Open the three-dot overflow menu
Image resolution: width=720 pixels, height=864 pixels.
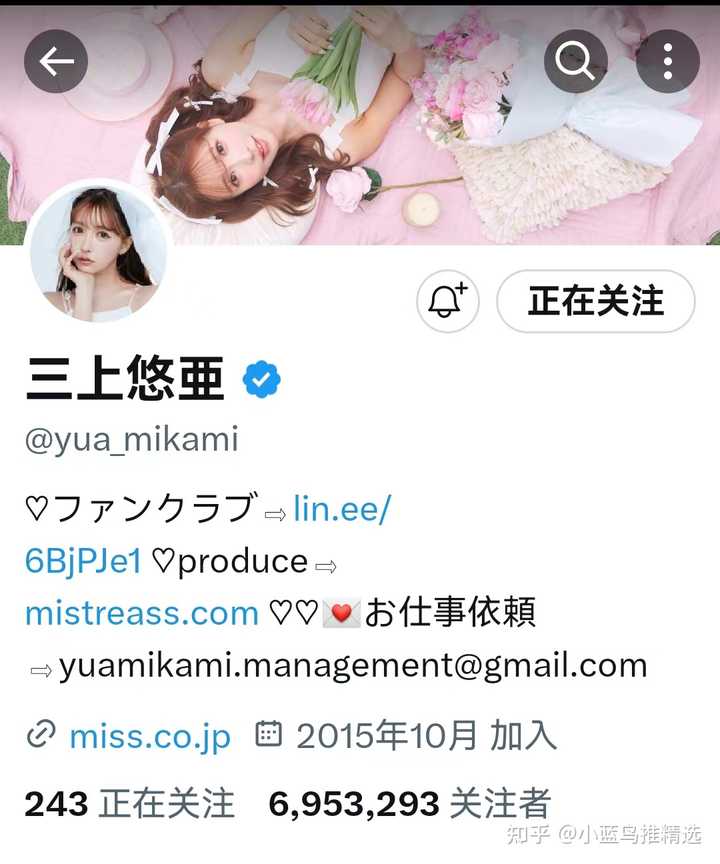coord(667,62)
